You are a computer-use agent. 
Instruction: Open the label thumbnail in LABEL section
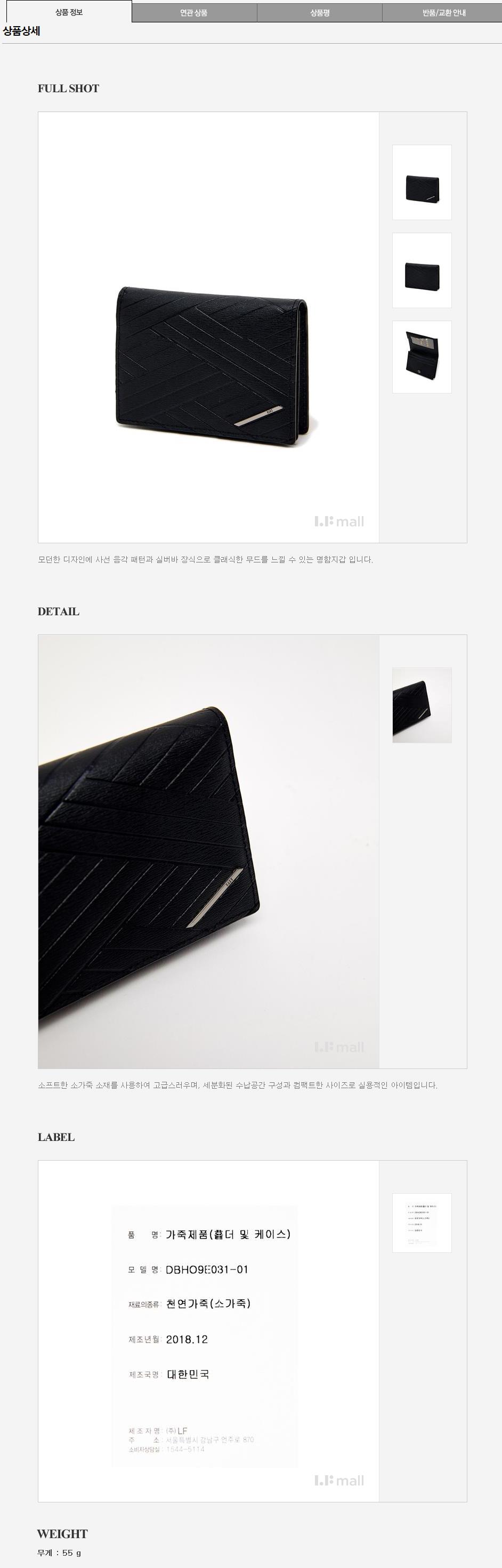(422, 1223)
